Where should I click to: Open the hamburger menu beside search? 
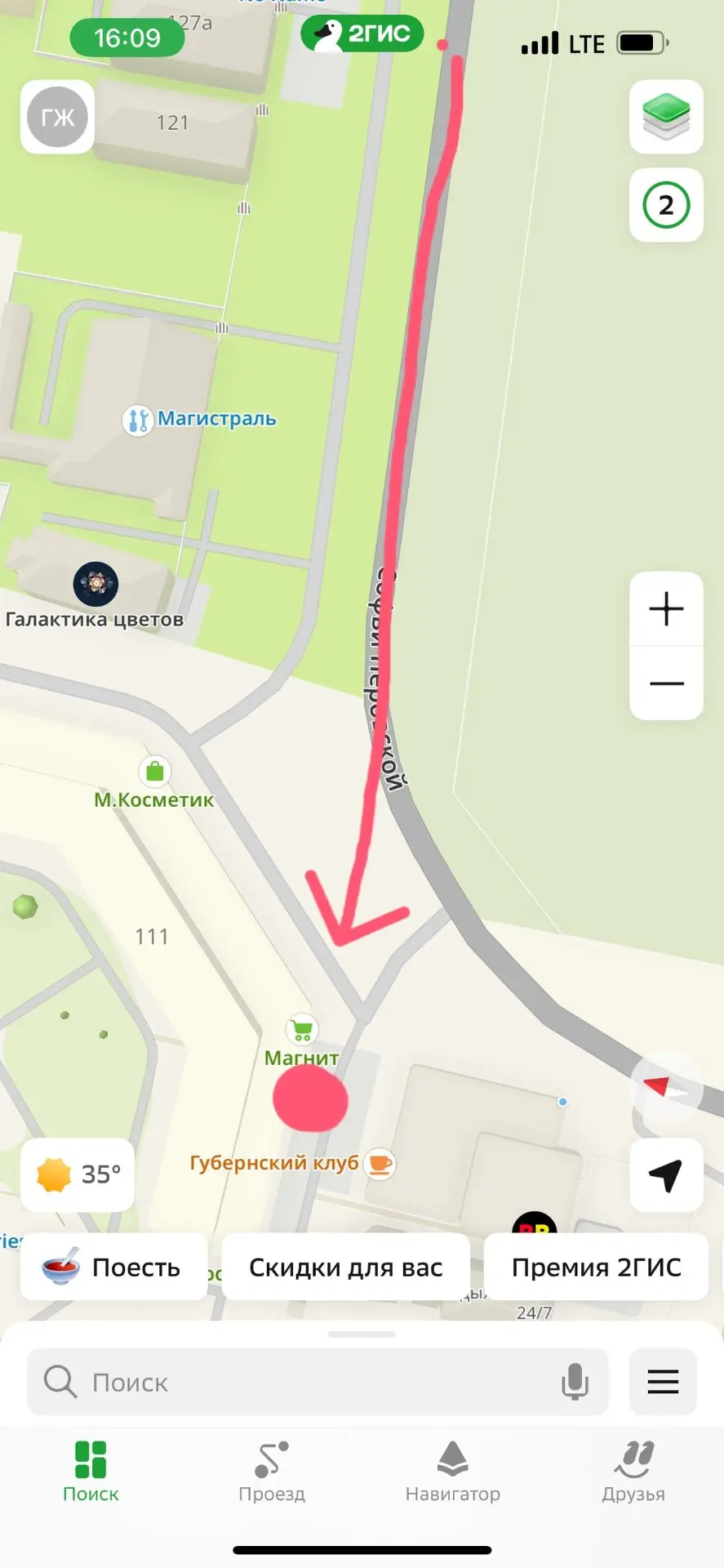[x=663, y=1382]
